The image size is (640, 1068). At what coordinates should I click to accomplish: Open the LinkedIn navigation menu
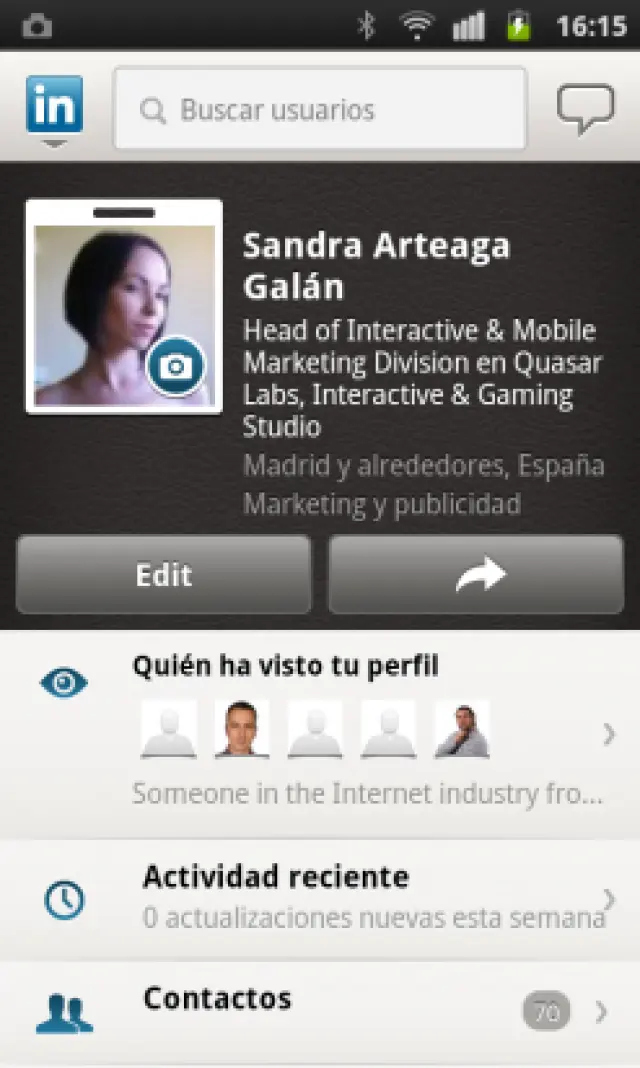(x=54, y=108)
